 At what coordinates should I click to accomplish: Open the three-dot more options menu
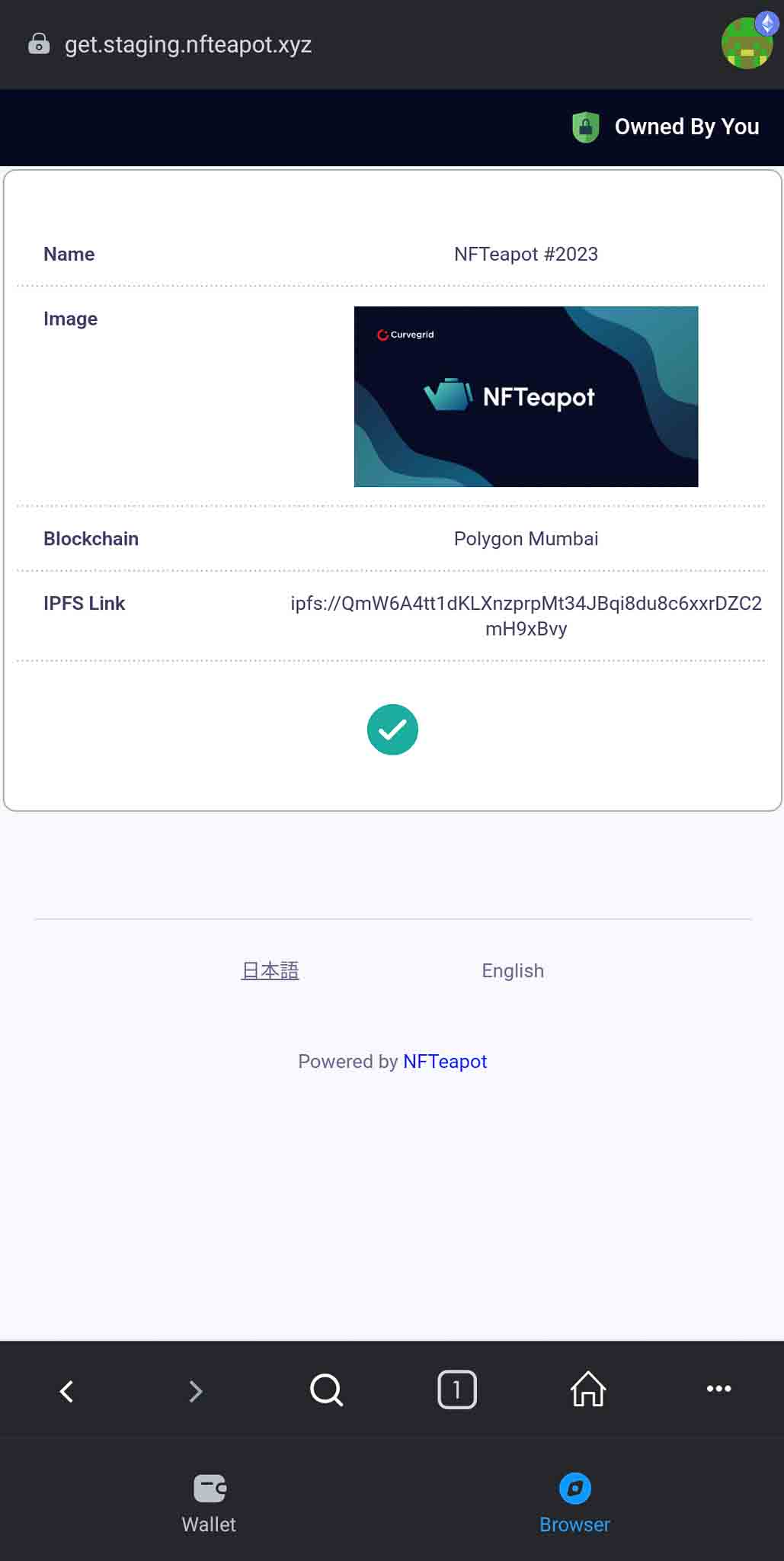pyautogui.click(x=718, y=1389)
